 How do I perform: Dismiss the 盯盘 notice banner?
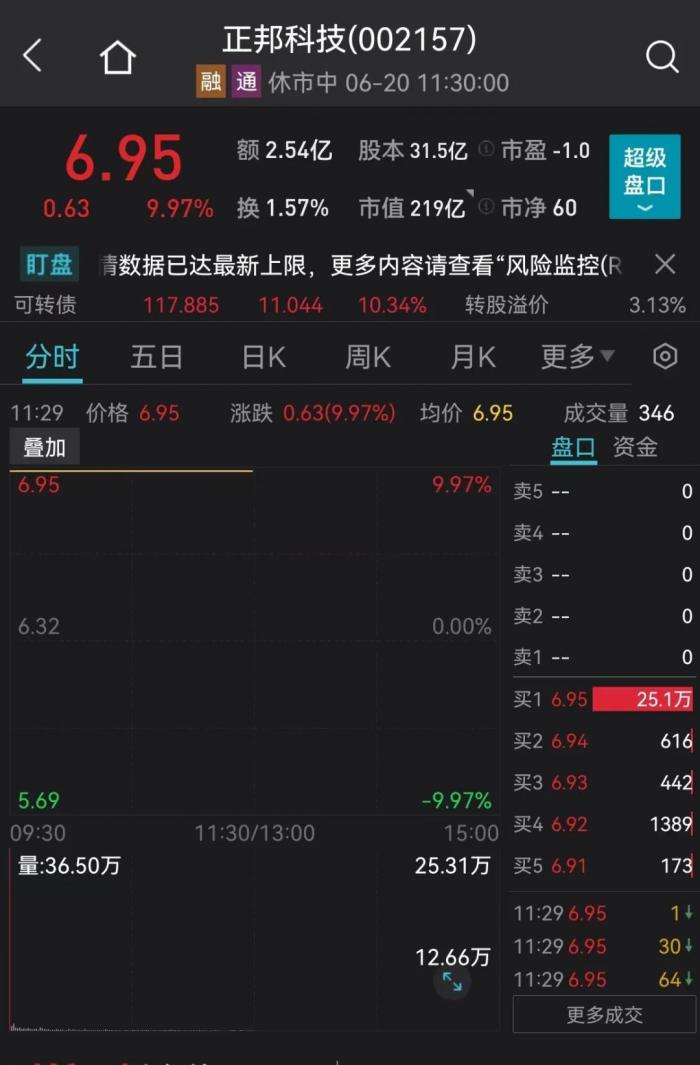tap(665, 264)
